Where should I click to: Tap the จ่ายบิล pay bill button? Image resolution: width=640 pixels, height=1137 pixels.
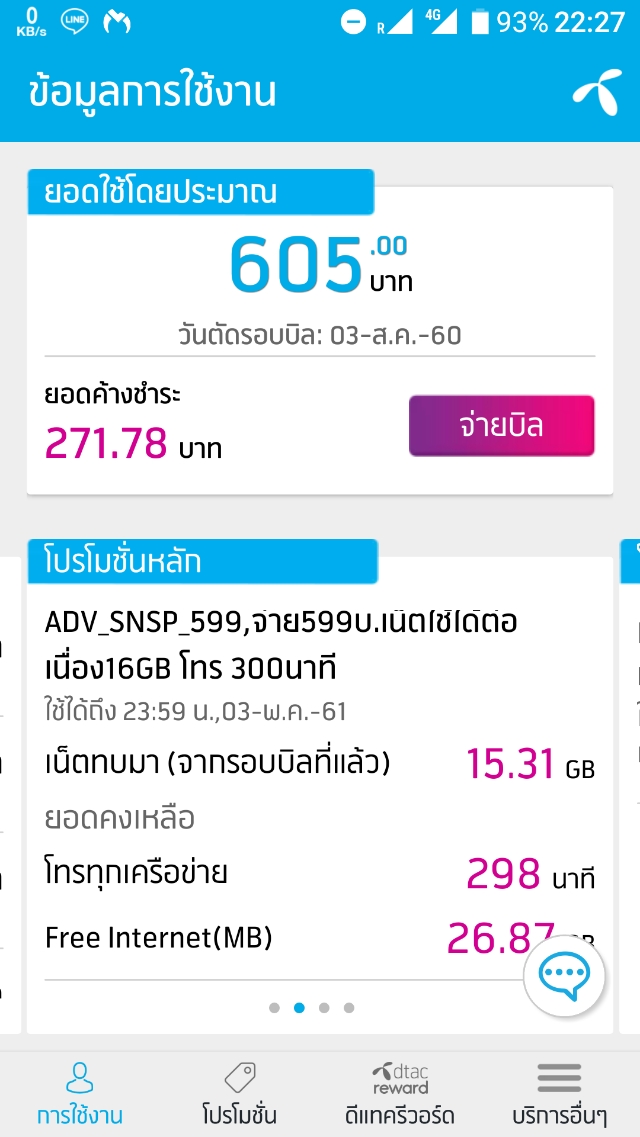click(501, 426)
